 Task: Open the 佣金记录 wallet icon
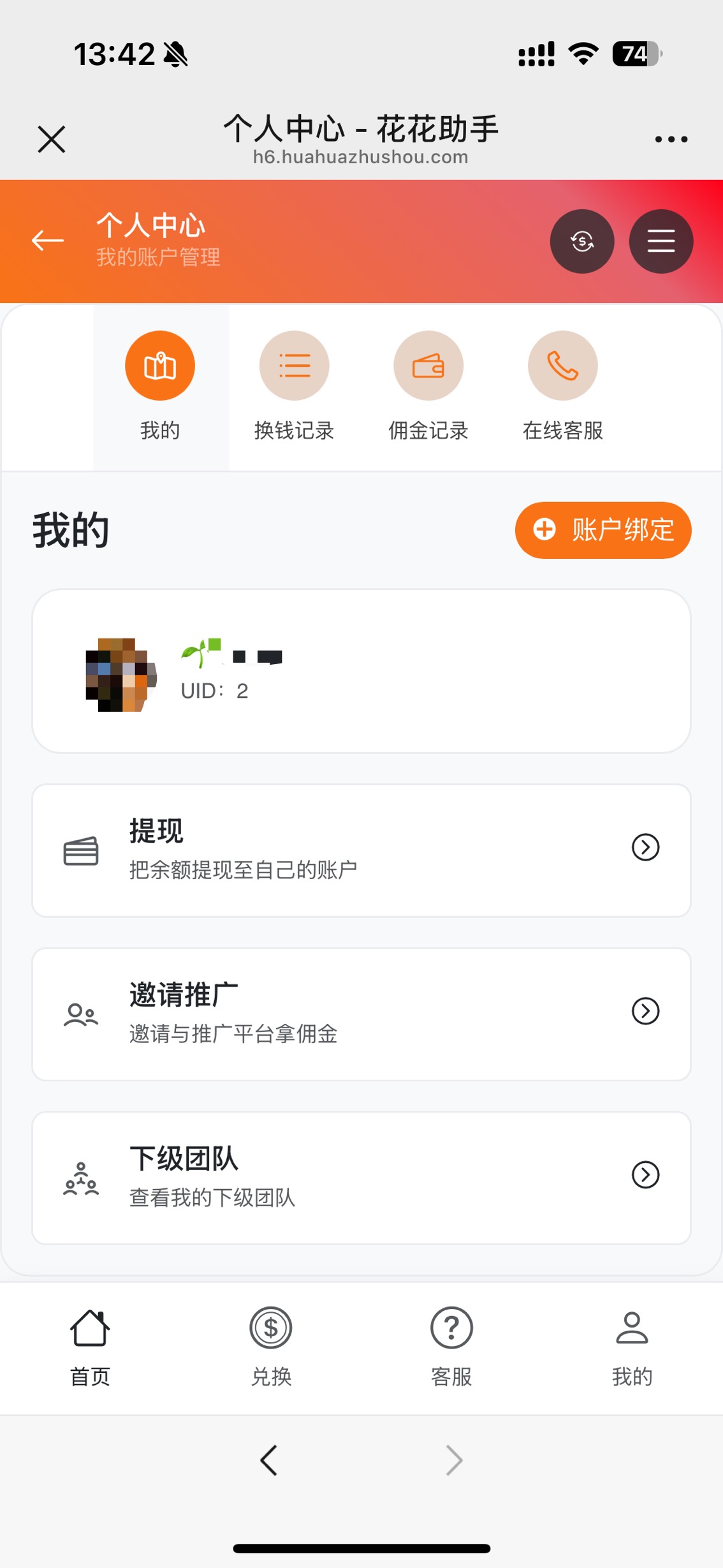point(428,366)
